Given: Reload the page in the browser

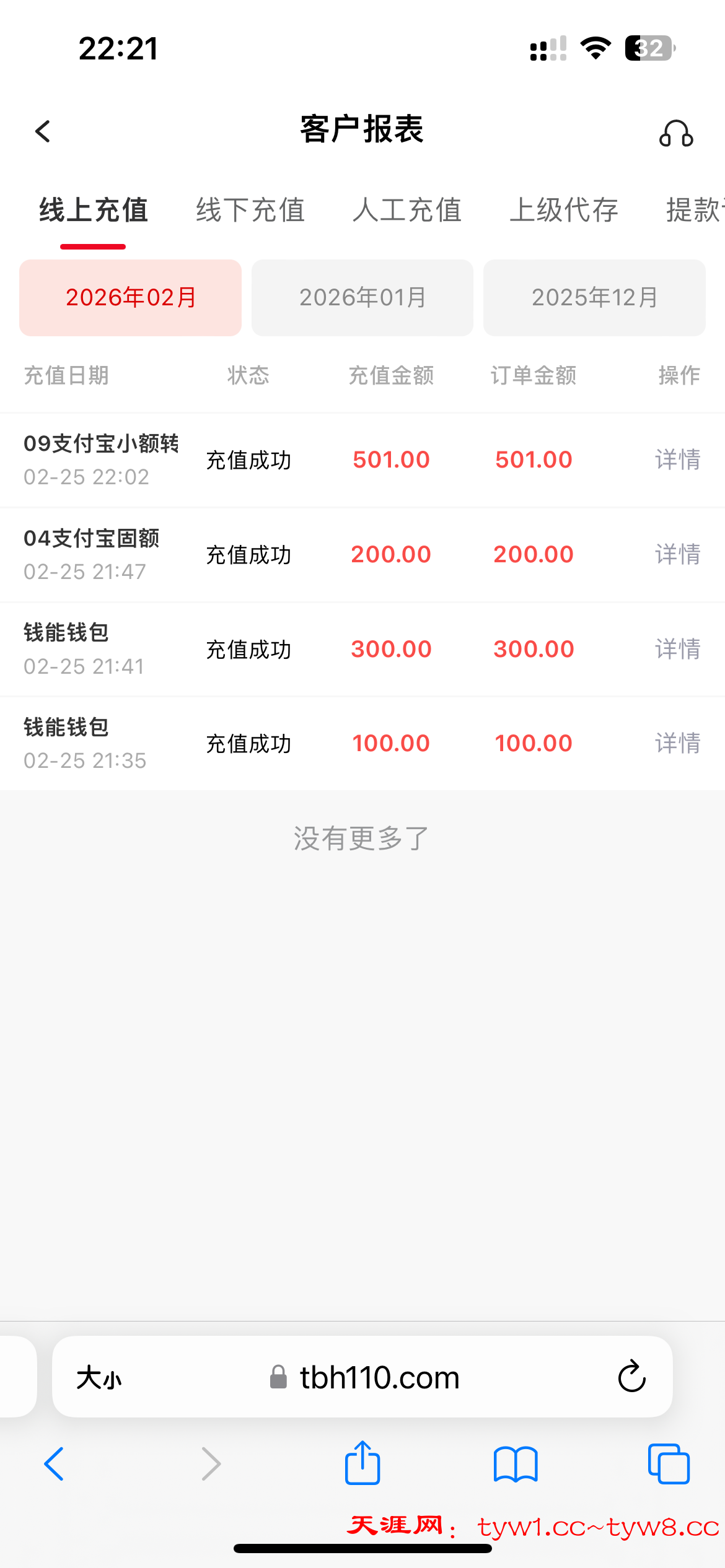Looking at the screenshot, I should coord(631,1377).
